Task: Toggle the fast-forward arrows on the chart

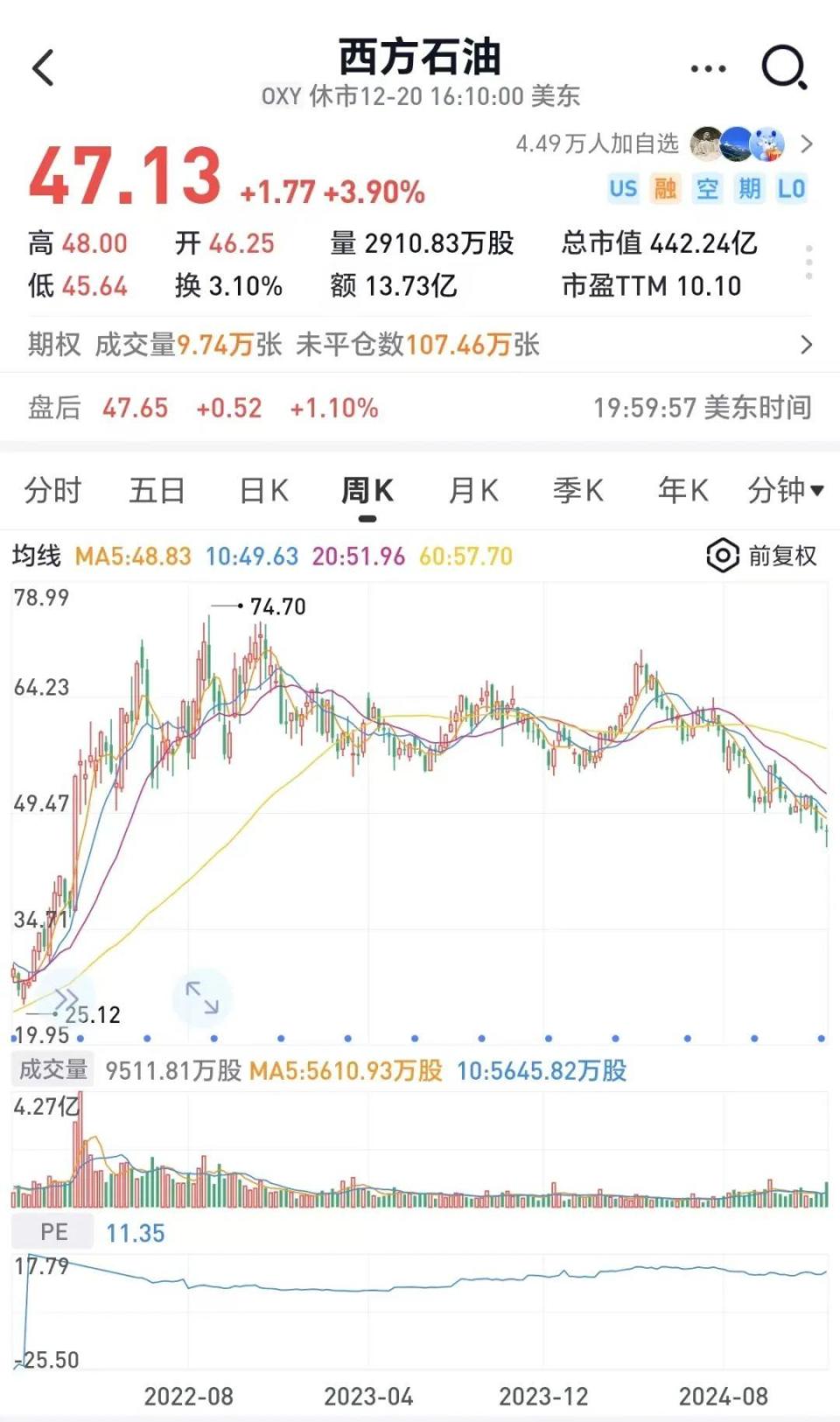Action: (68, 997)
